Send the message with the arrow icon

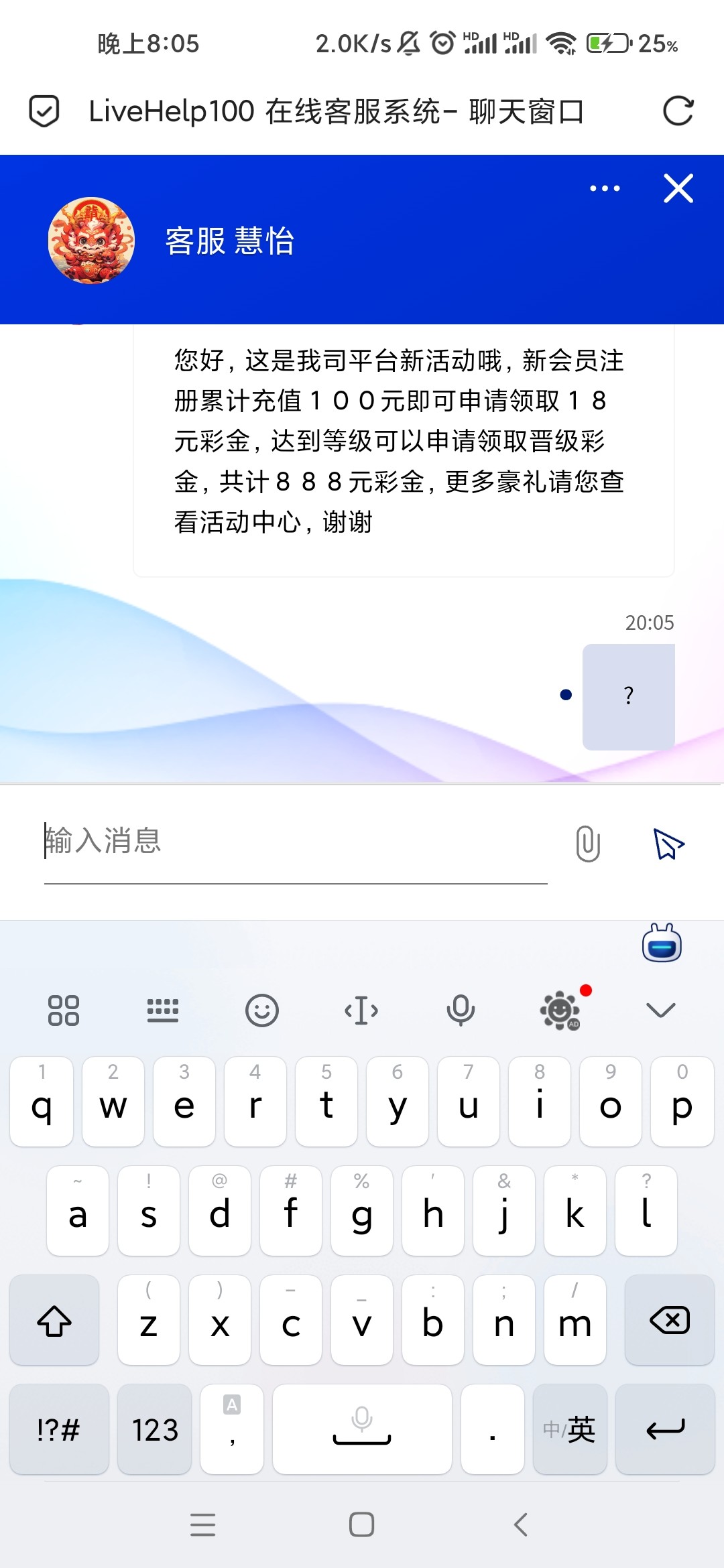668,844
